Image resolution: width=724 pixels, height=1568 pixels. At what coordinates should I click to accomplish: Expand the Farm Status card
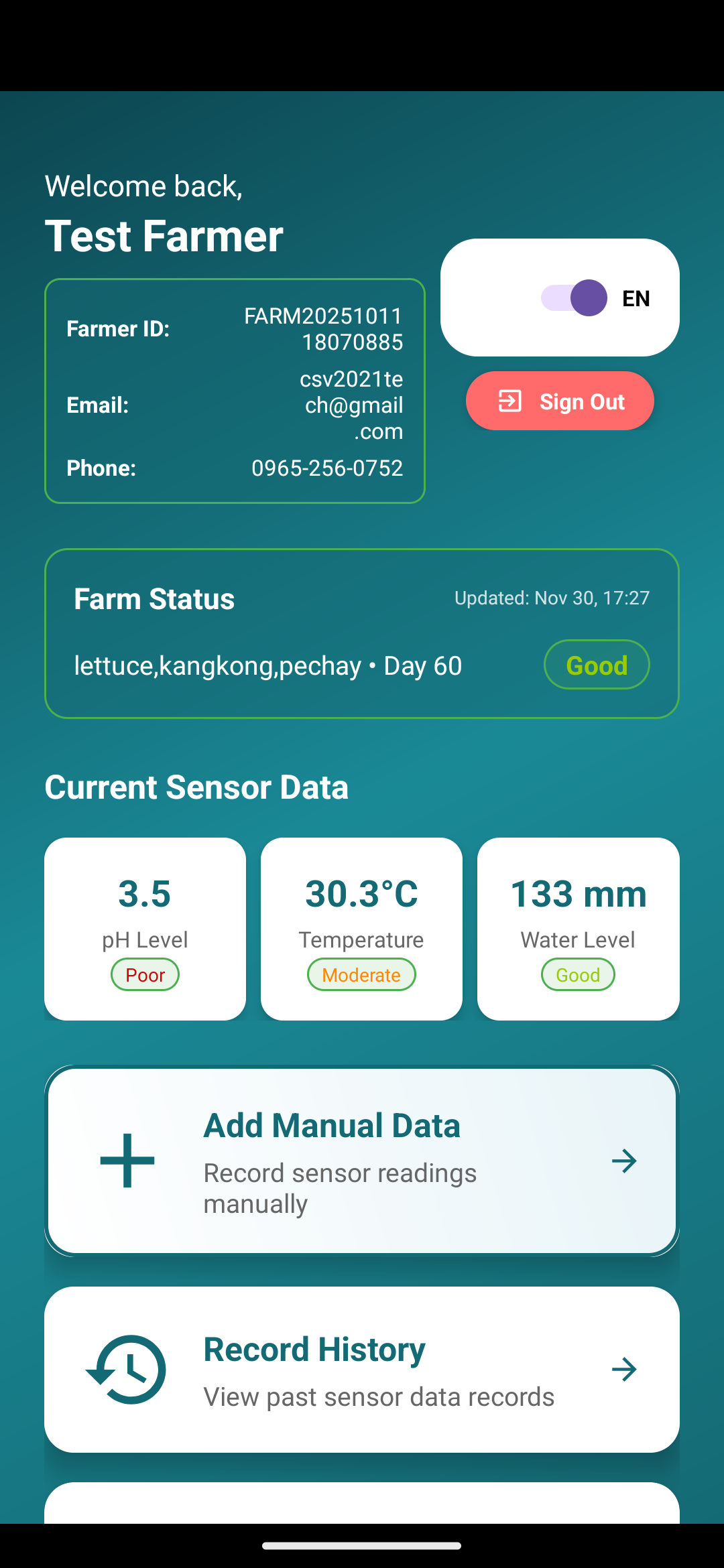(x=362, y=633)
